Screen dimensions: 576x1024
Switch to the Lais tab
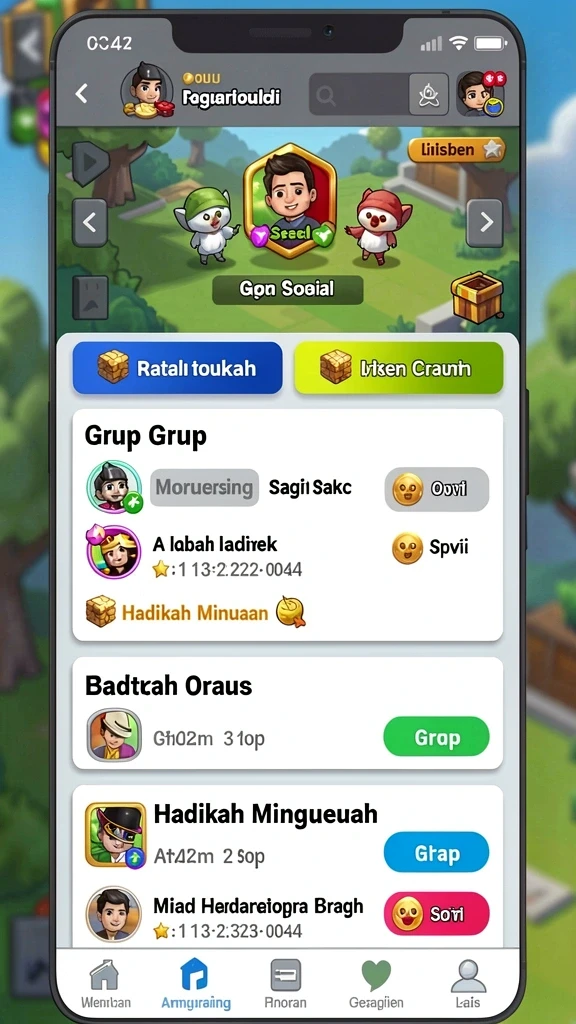[468, 985]
